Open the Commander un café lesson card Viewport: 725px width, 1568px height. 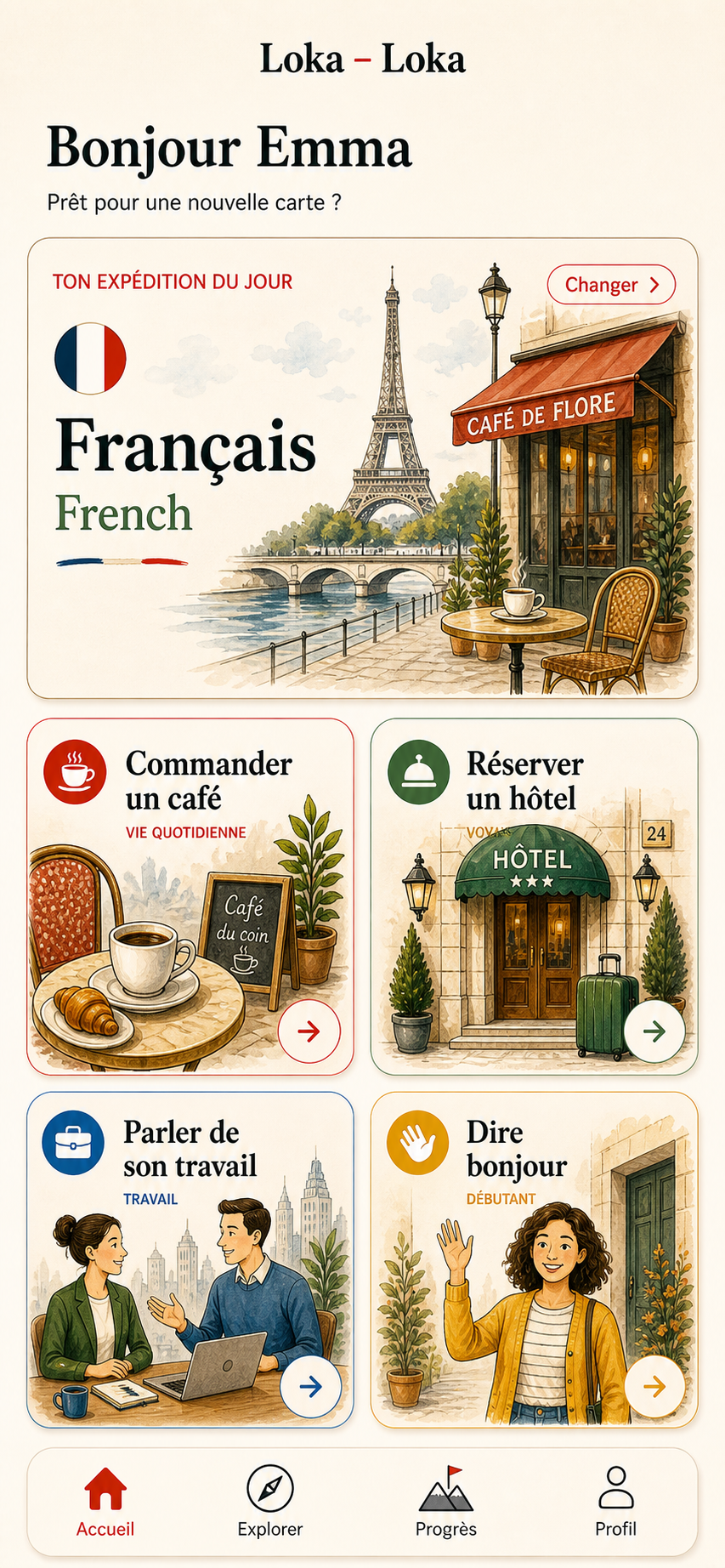pyautogui.click(x=190, y=897)
